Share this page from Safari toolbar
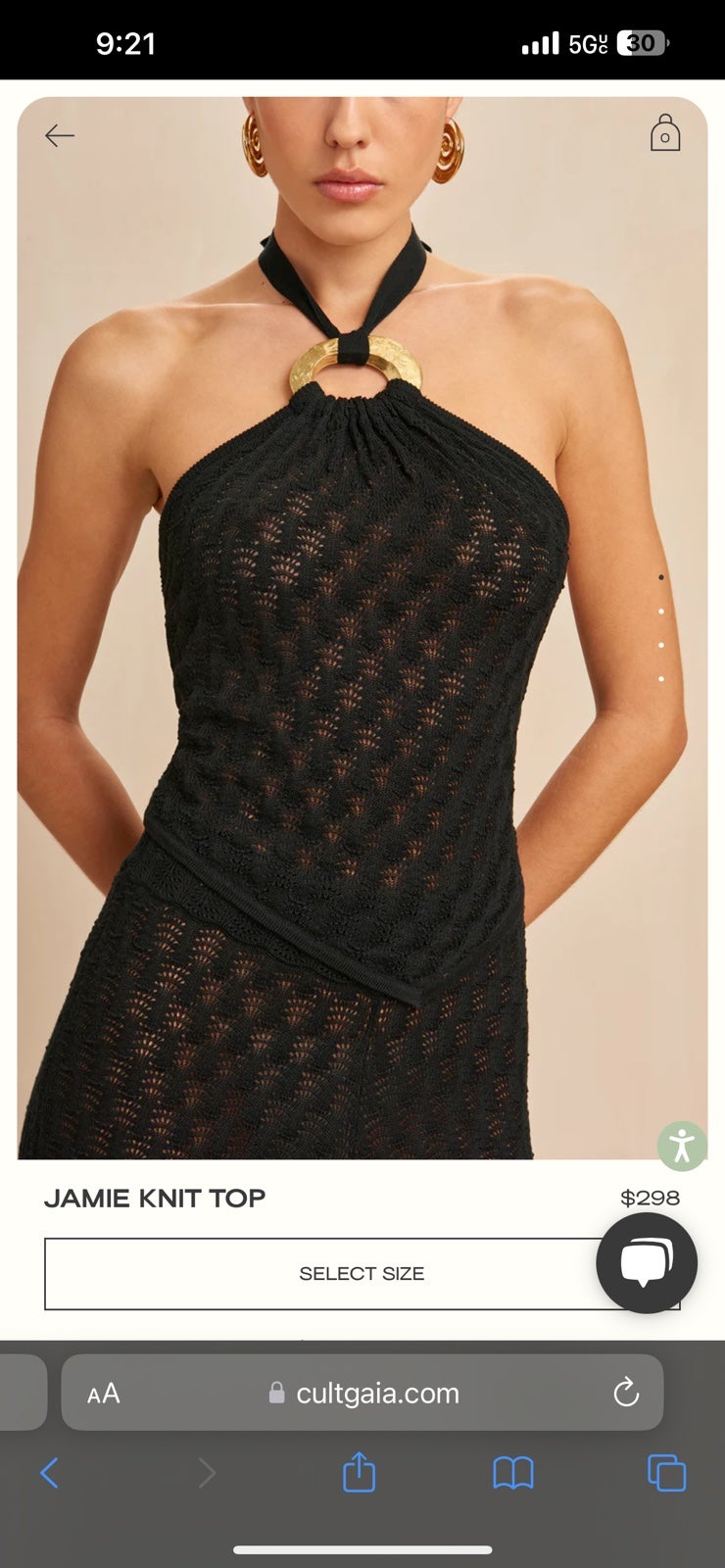Screen dimensions: 725x1568 click(x=359, y=1472)
